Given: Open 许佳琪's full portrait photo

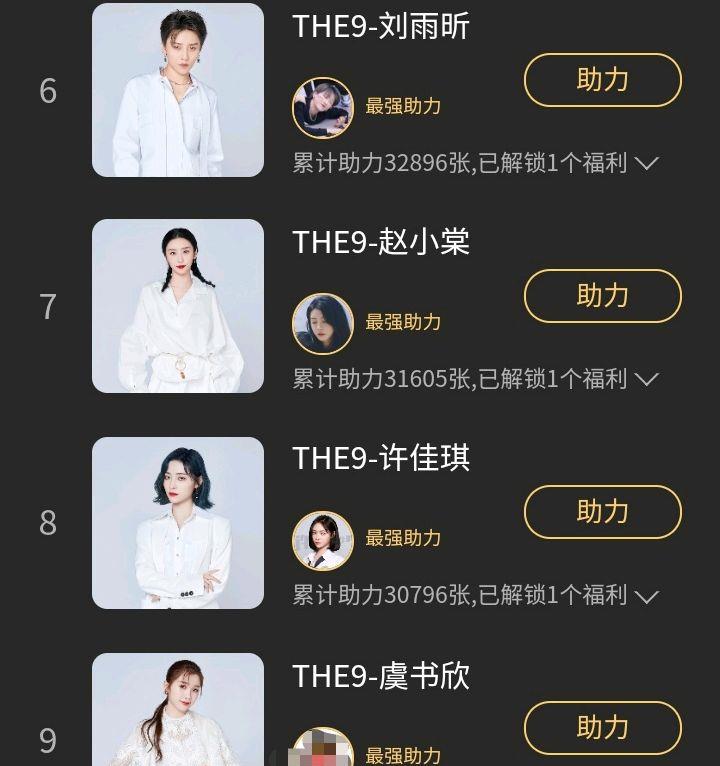Looking at the screenshot, I should 177,521.
